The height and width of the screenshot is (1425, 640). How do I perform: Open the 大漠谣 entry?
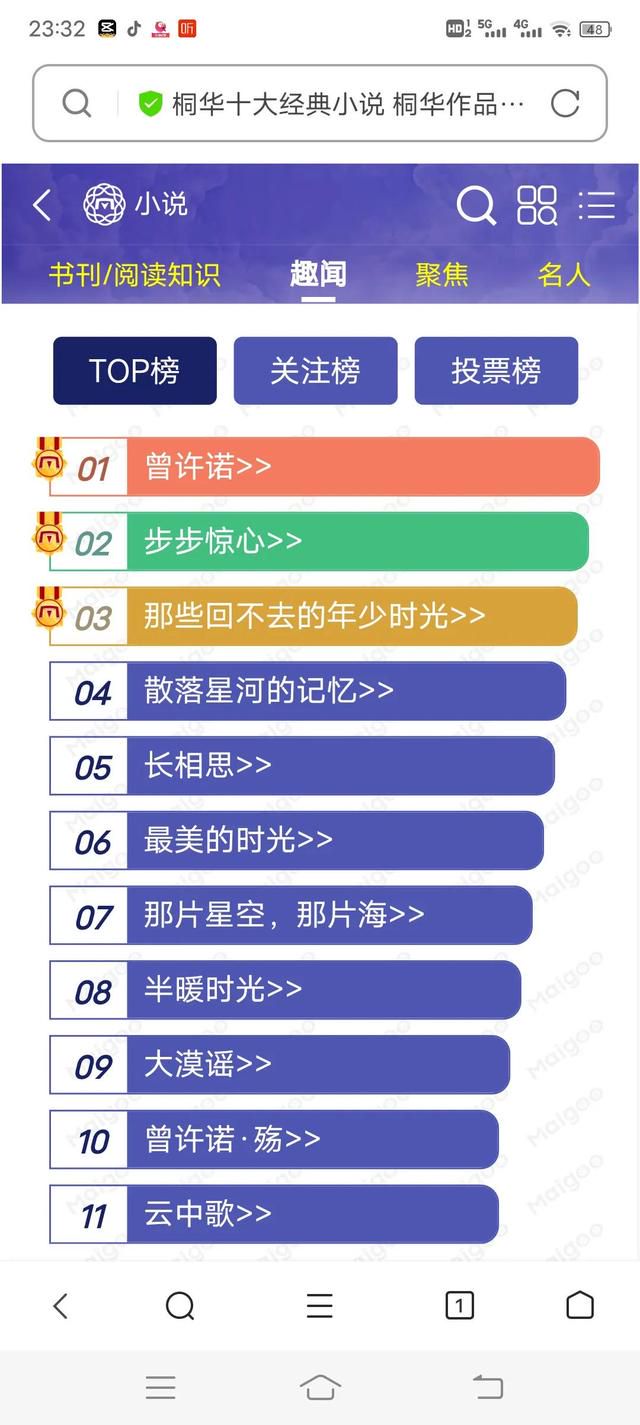tap(317, 1065)
